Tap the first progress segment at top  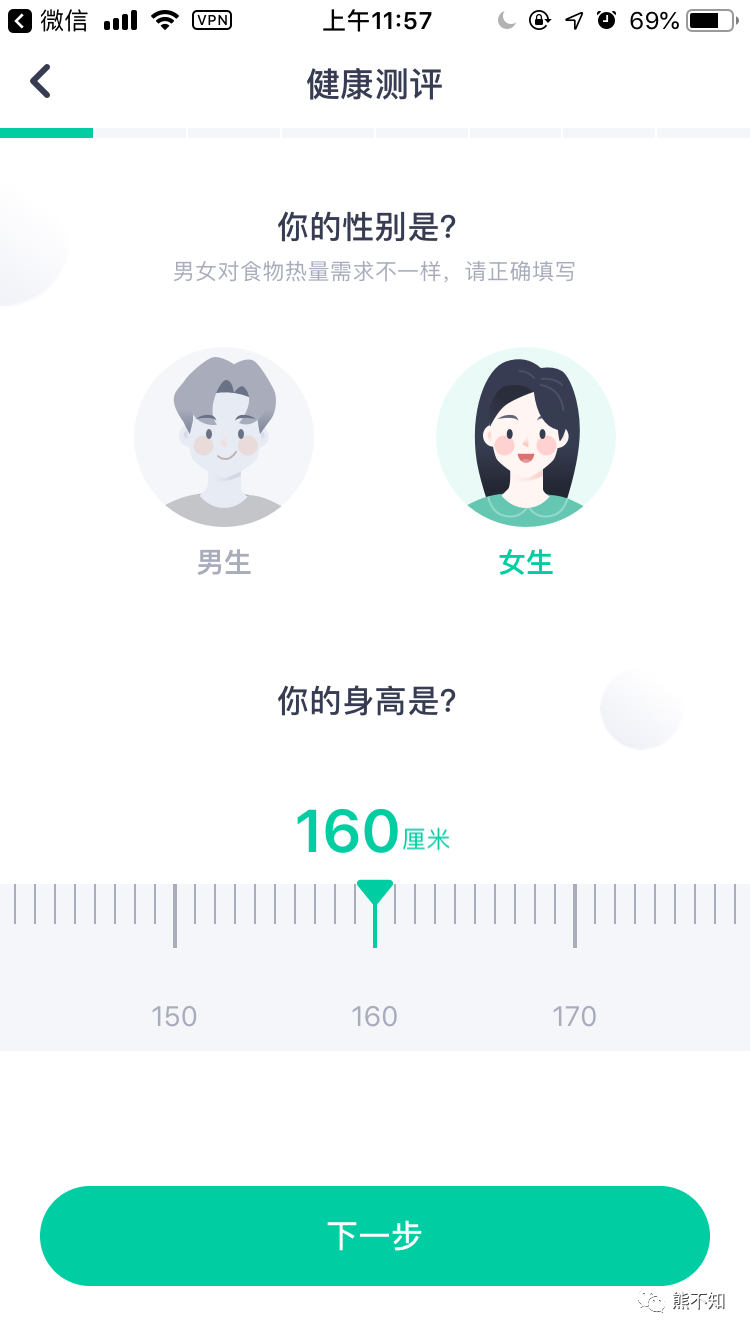tap(46, 133)
